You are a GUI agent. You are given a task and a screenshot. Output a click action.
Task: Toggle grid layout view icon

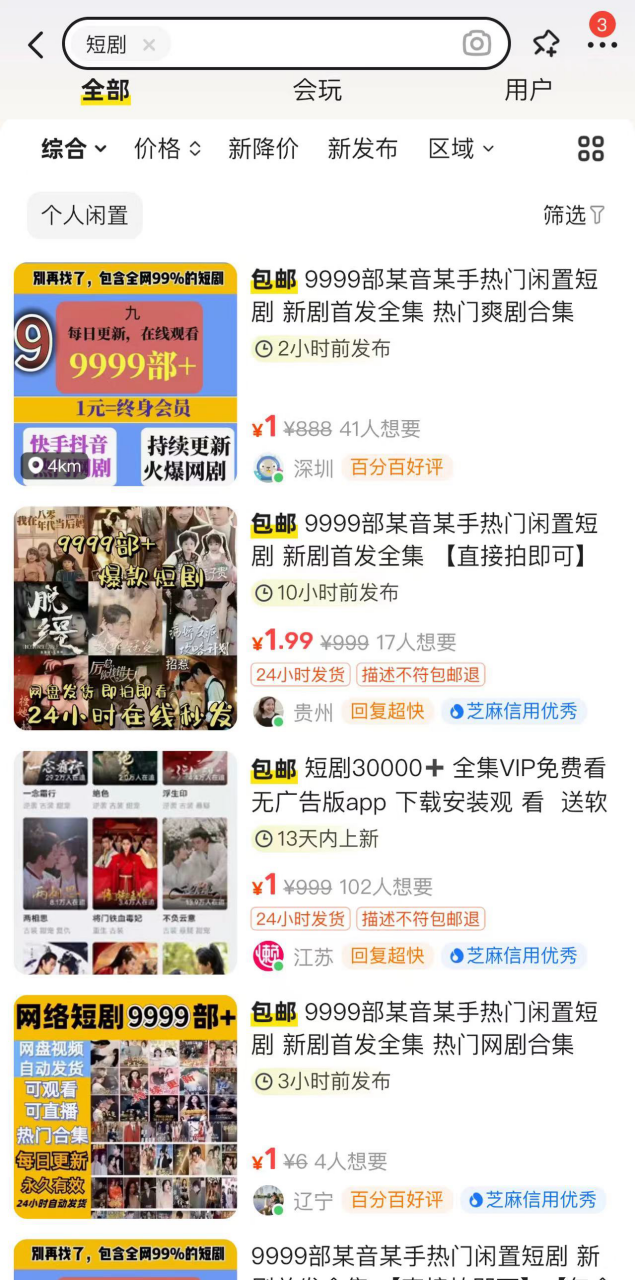click(x=591, y=149)
